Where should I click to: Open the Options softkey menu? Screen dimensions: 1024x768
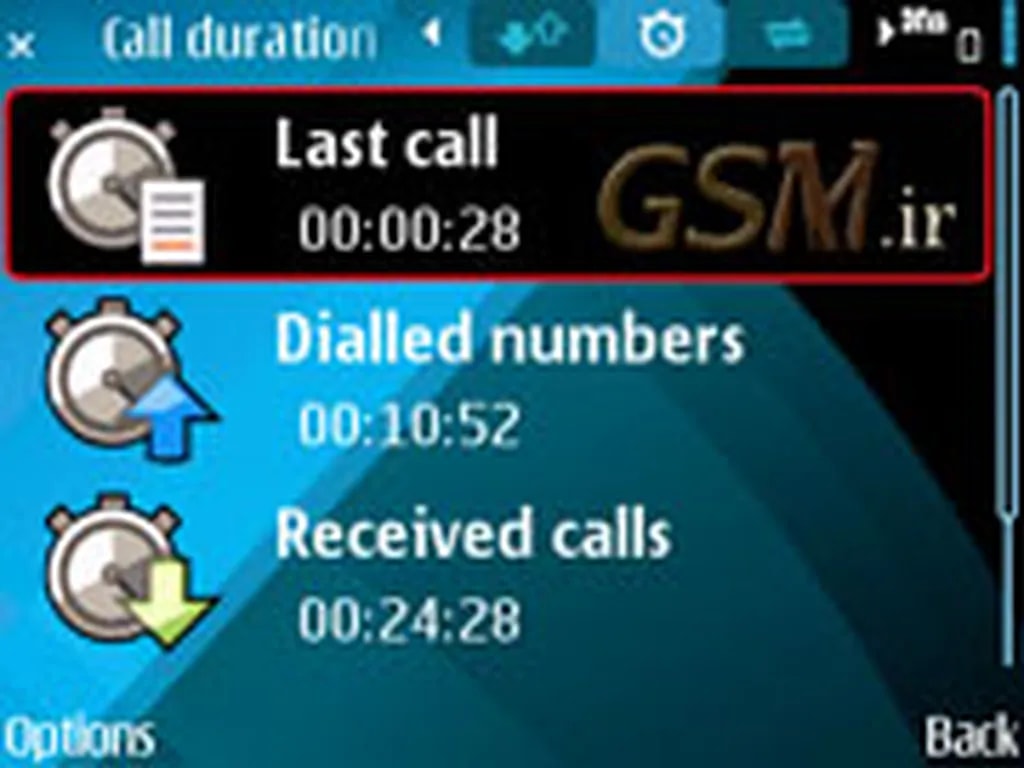pos(80,738)
